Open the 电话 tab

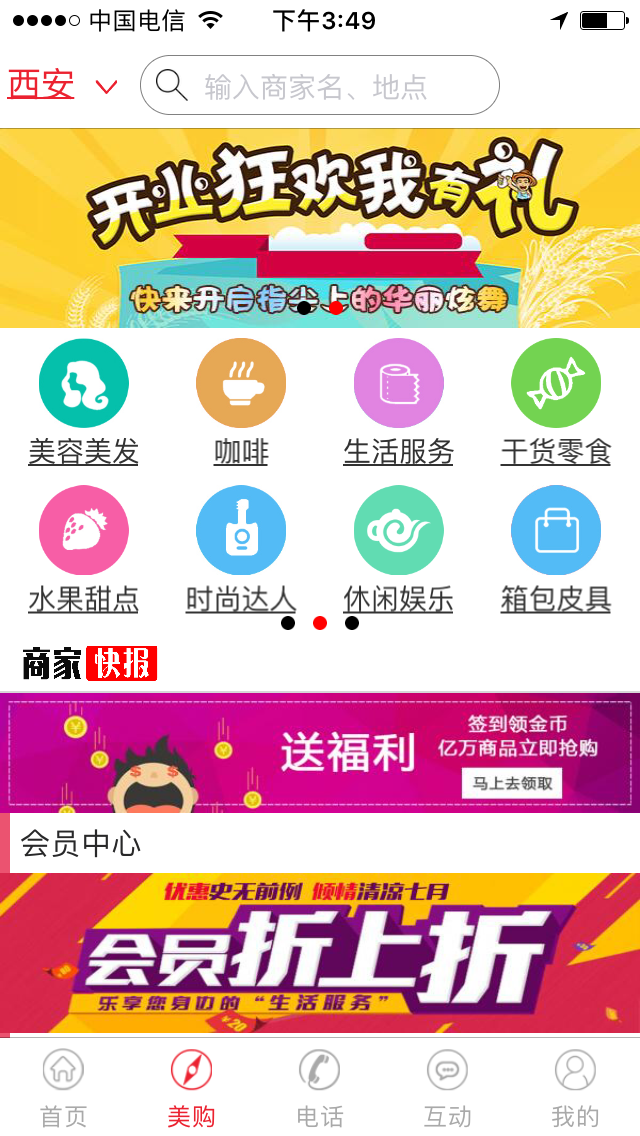pos(319,1088)
